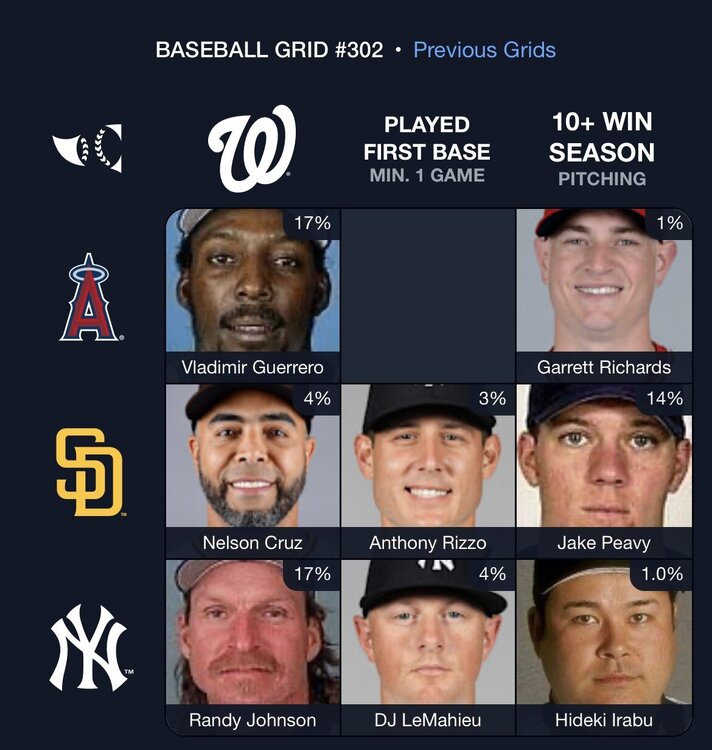Screen dimensions: 712x750
Task: Open the Nelson Cruz tile
Action: coord(252,470)
